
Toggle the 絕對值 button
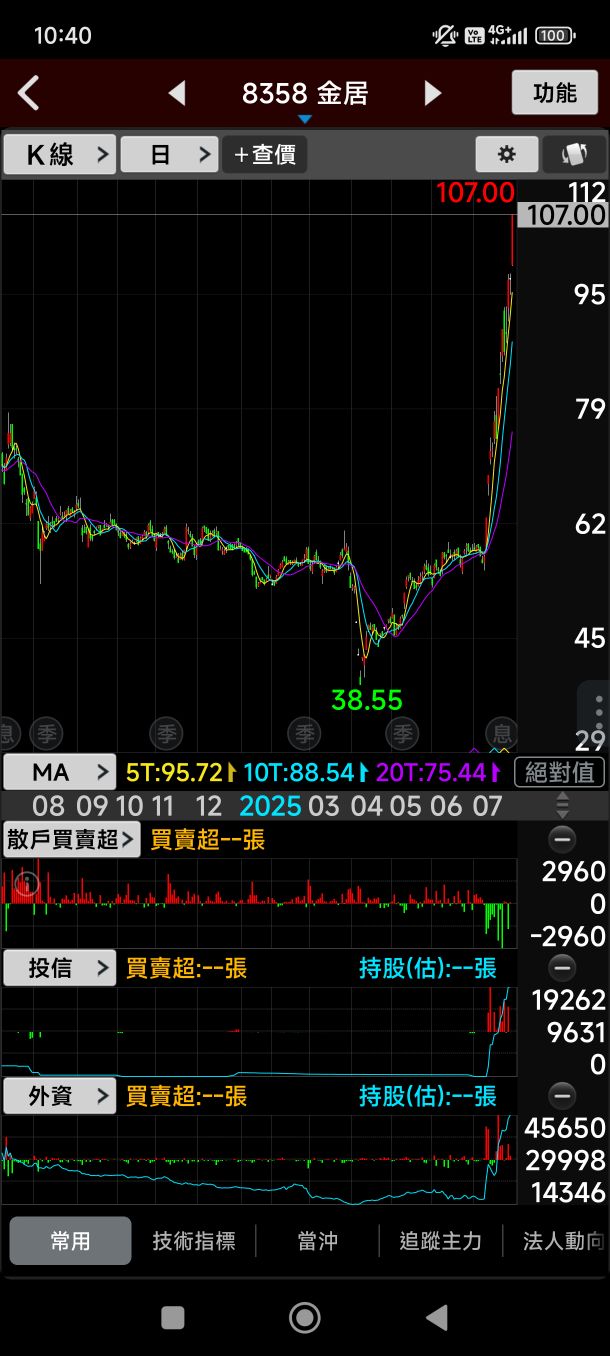pos(560,772)
